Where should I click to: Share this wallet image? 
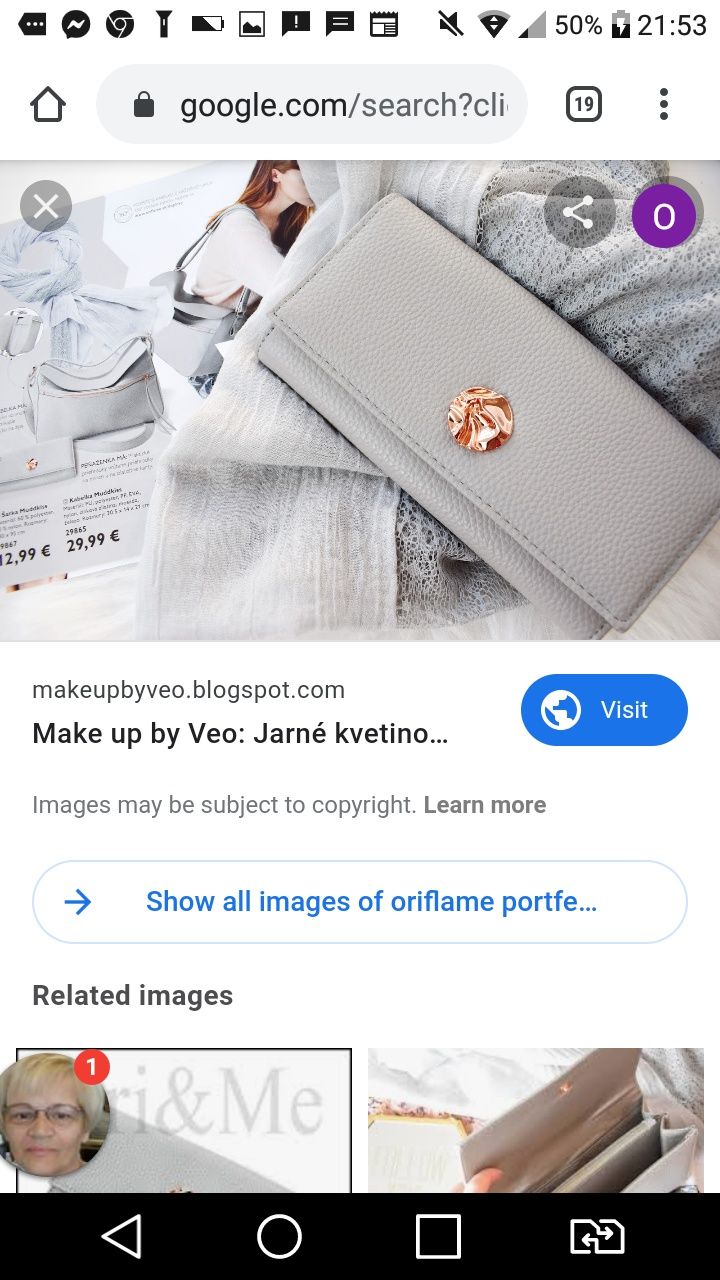click(x=578, y=213)
